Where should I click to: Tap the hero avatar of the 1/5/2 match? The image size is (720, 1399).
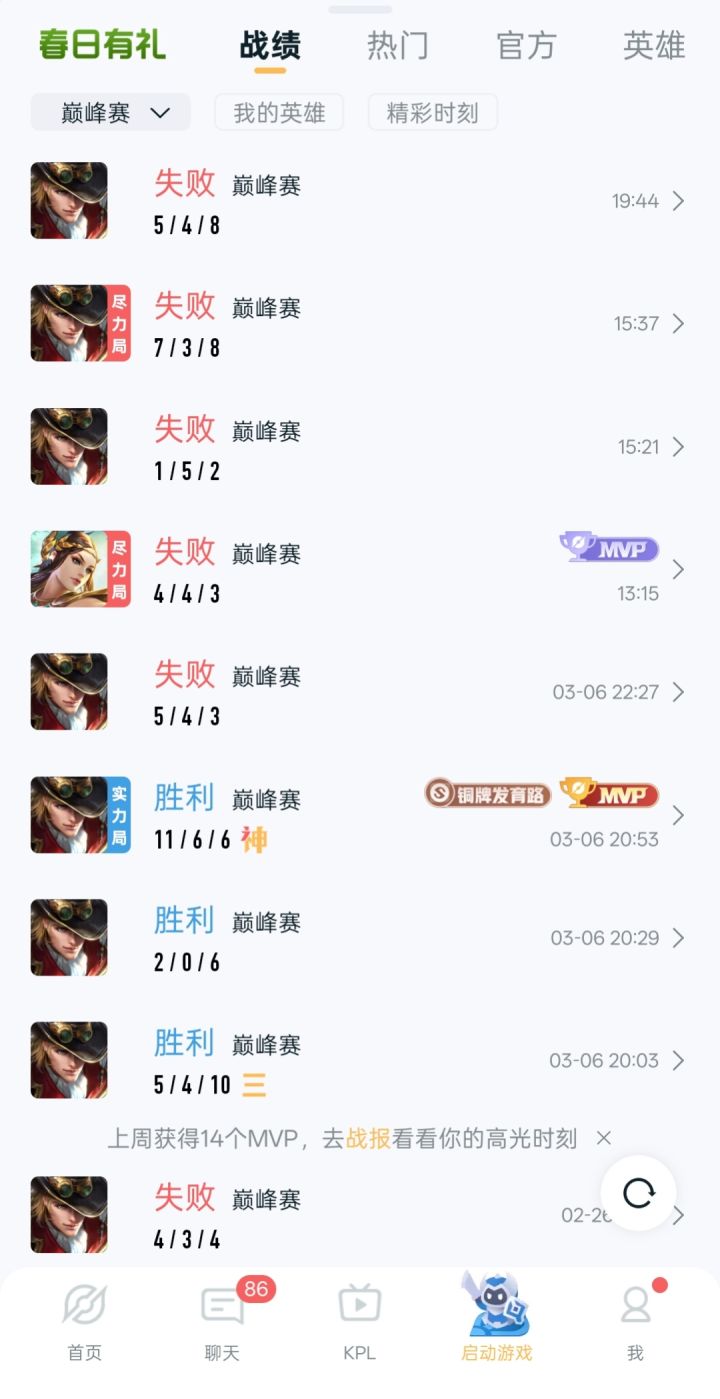tap(68, 445)
